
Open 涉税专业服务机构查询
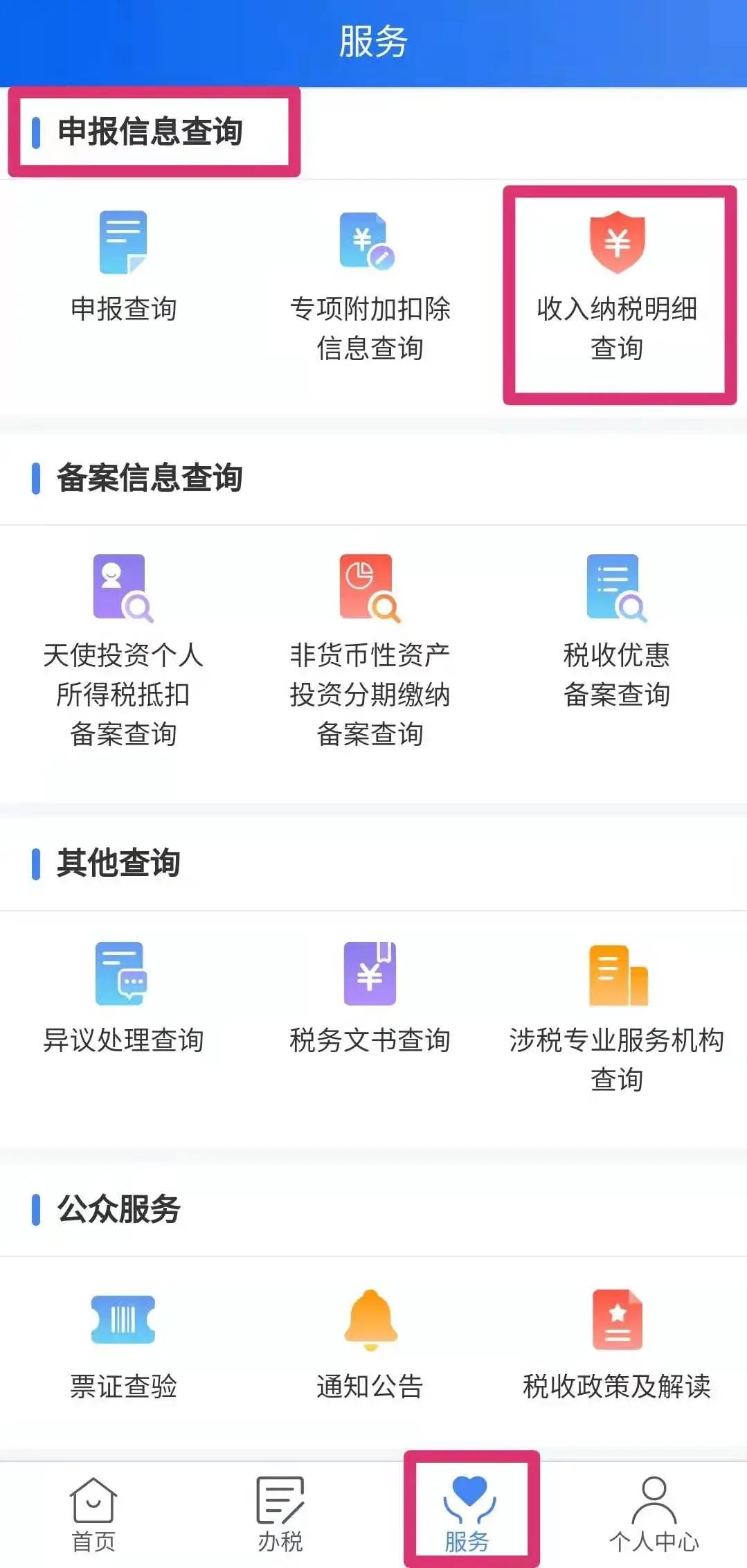pyautogui.click(x=617, y=1018)
